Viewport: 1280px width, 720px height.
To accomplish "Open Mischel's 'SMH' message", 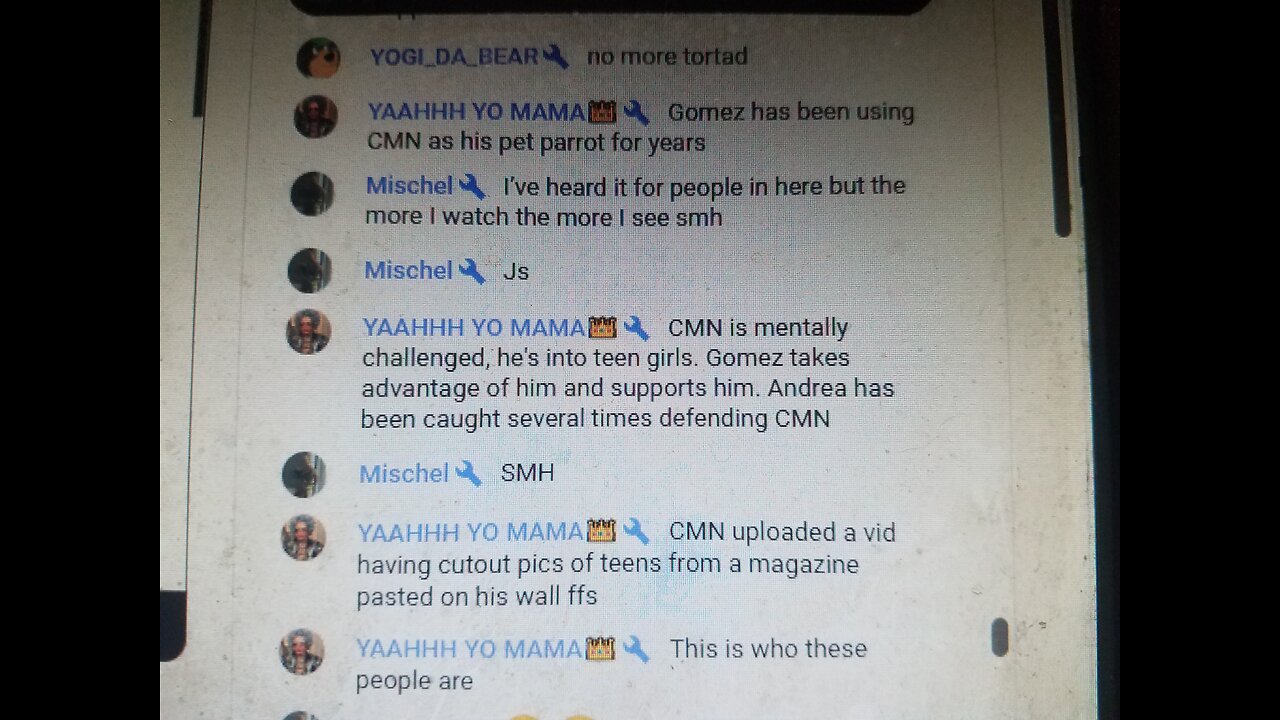I will (527, 473).
